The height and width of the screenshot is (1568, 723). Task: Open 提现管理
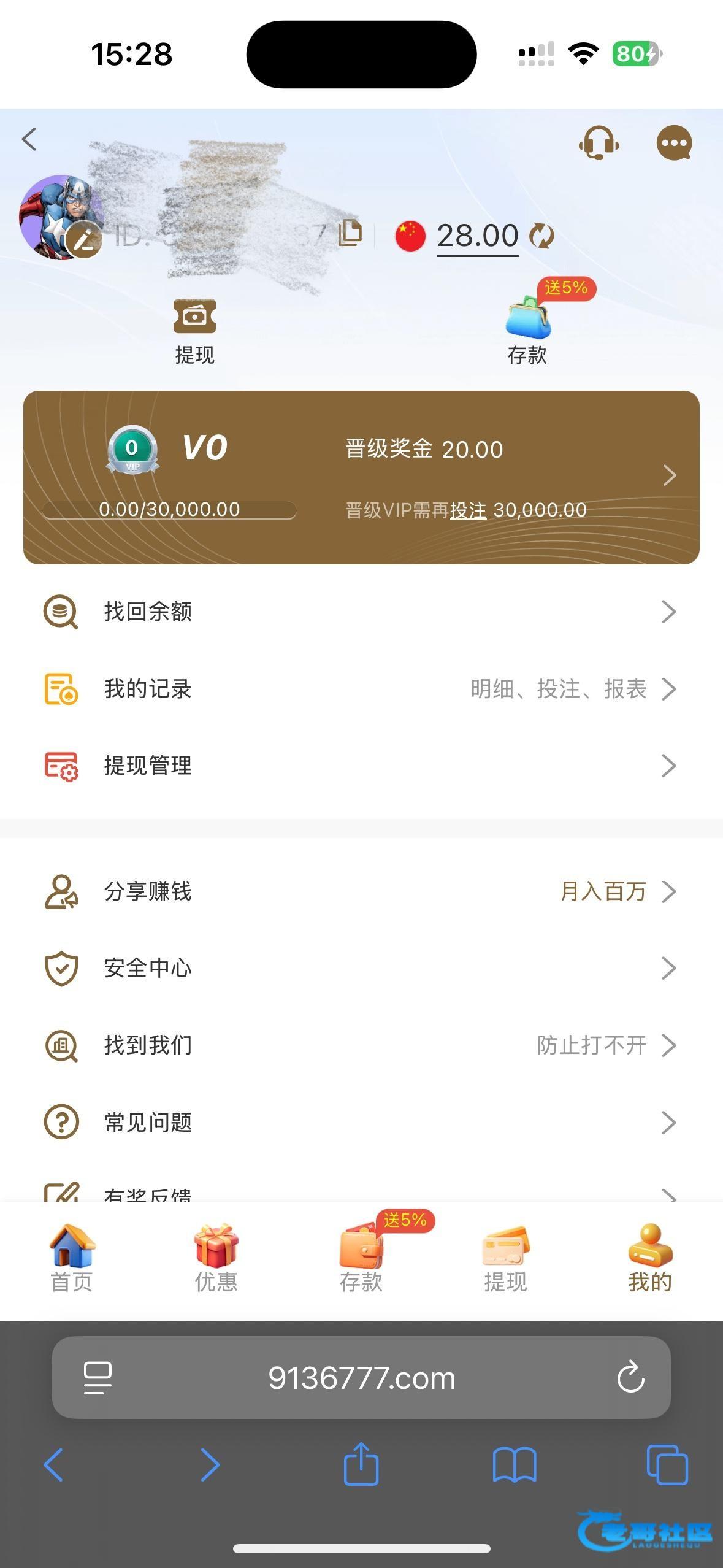(x=361, y=766)
